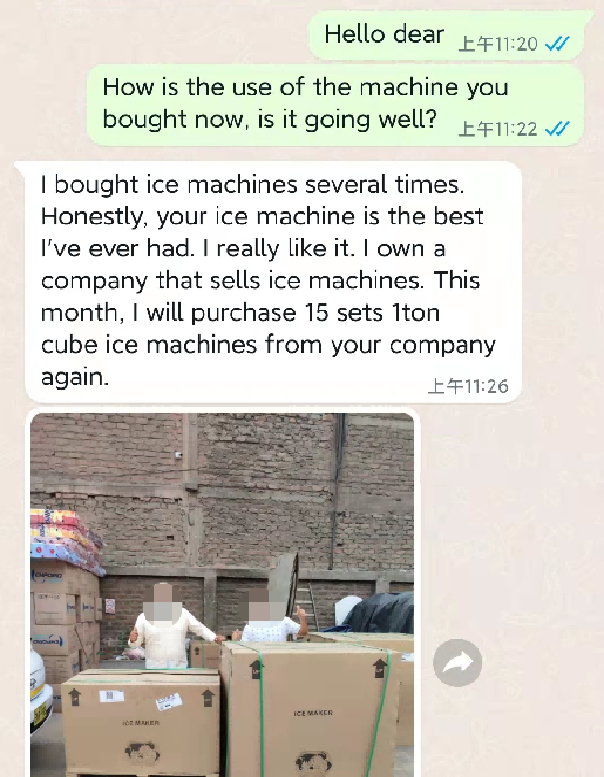Open the ice maker boxes photo
Viewport: 604px width, 777px height.
point(222,595)
